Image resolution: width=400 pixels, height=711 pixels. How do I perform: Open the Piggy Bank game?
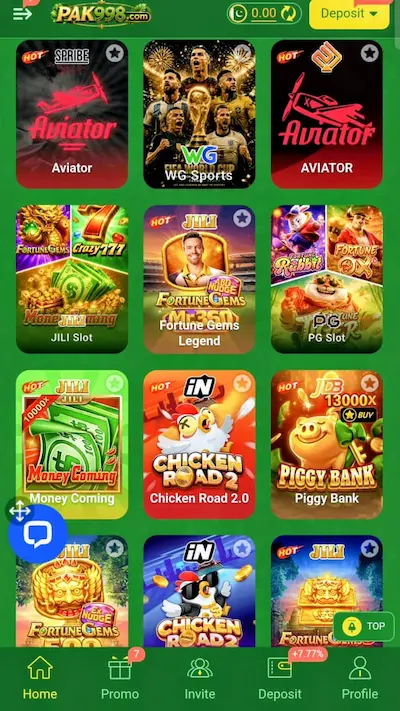[327, 444]
